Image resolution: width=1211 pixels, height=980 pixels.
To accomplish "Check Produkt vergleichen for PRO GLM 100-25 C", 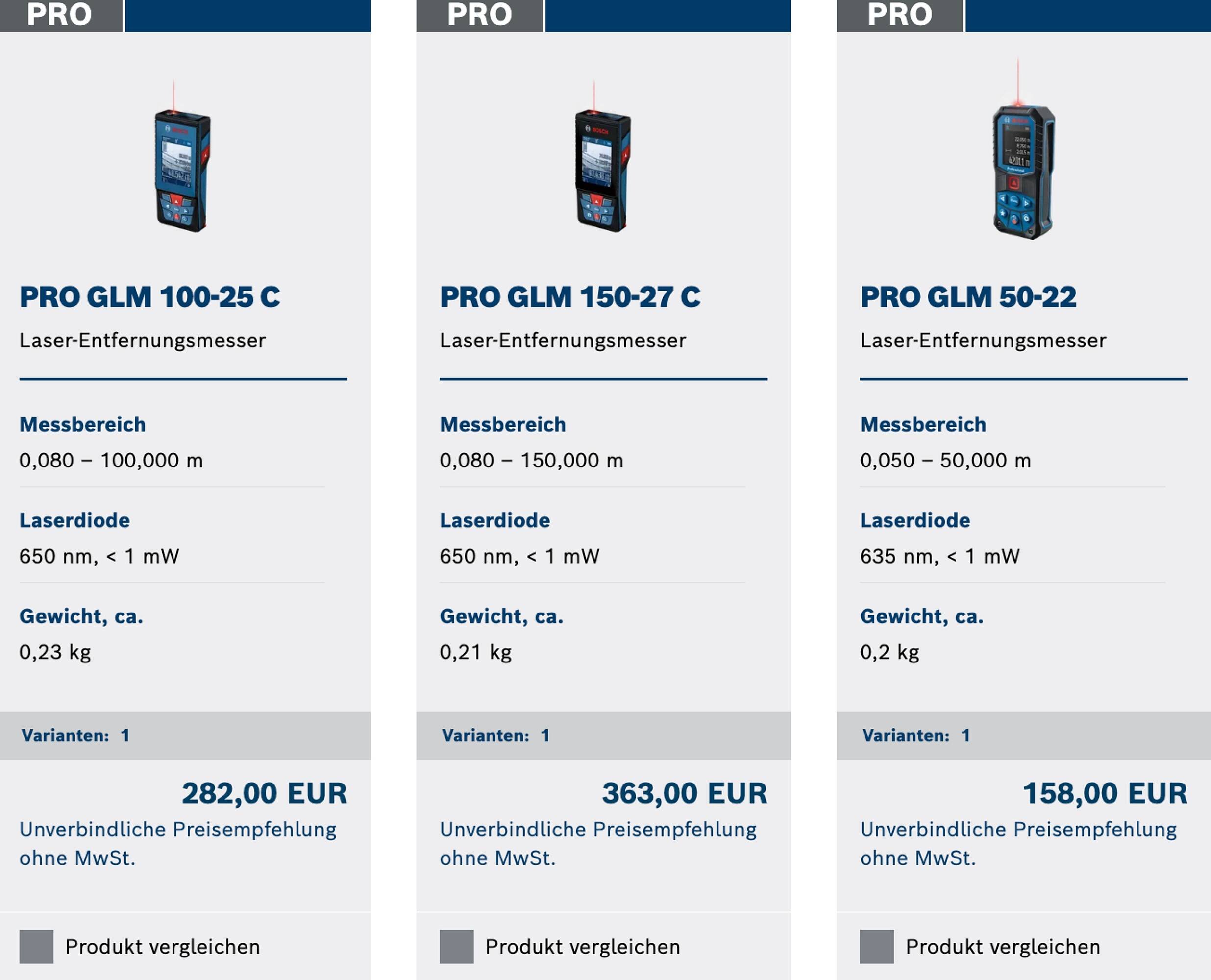I will tap(37, 946).
